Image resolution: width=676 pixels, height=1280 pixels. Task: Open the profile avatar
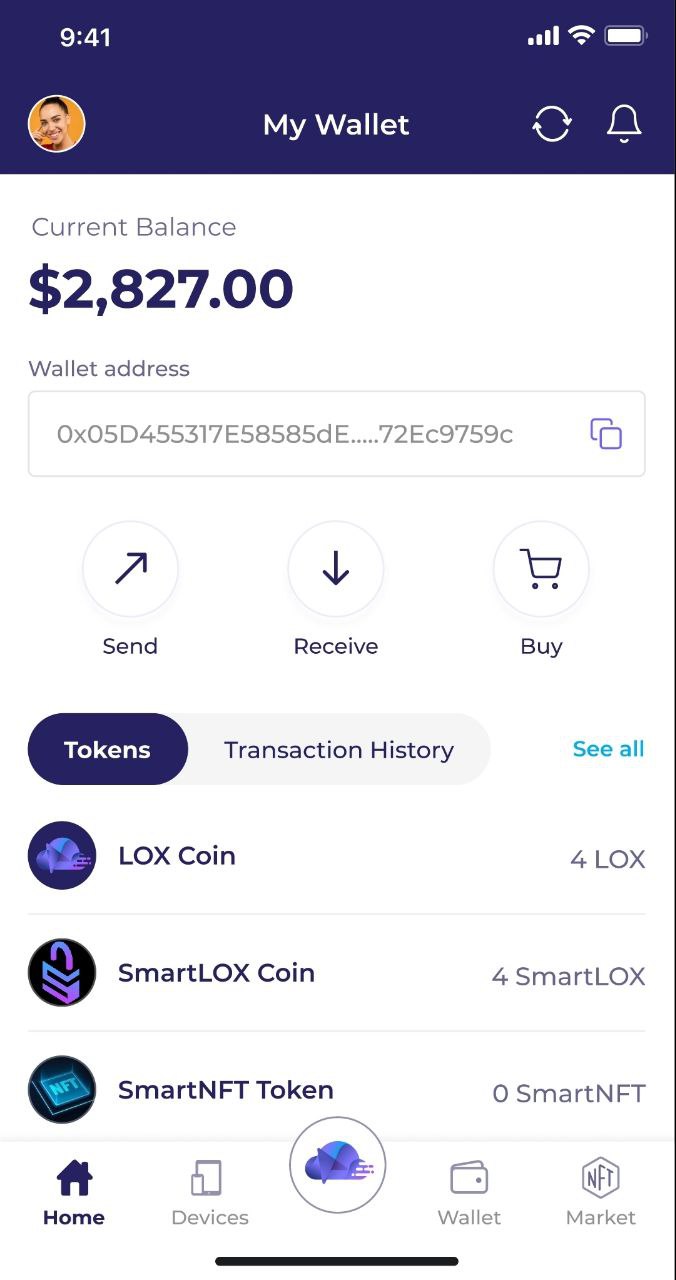click(56, 124)
